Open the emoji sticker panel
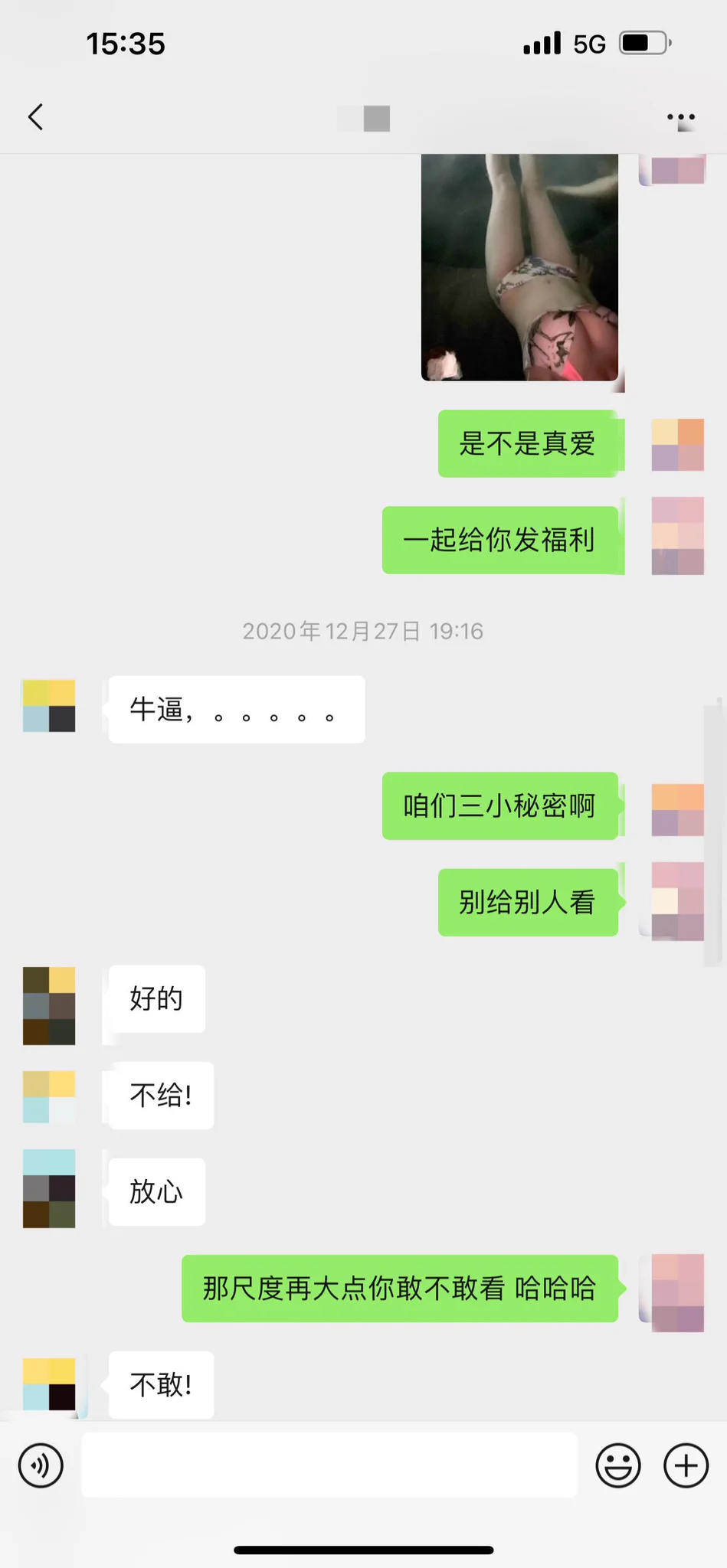The image size is (727, 1568). pos(617,1465)
